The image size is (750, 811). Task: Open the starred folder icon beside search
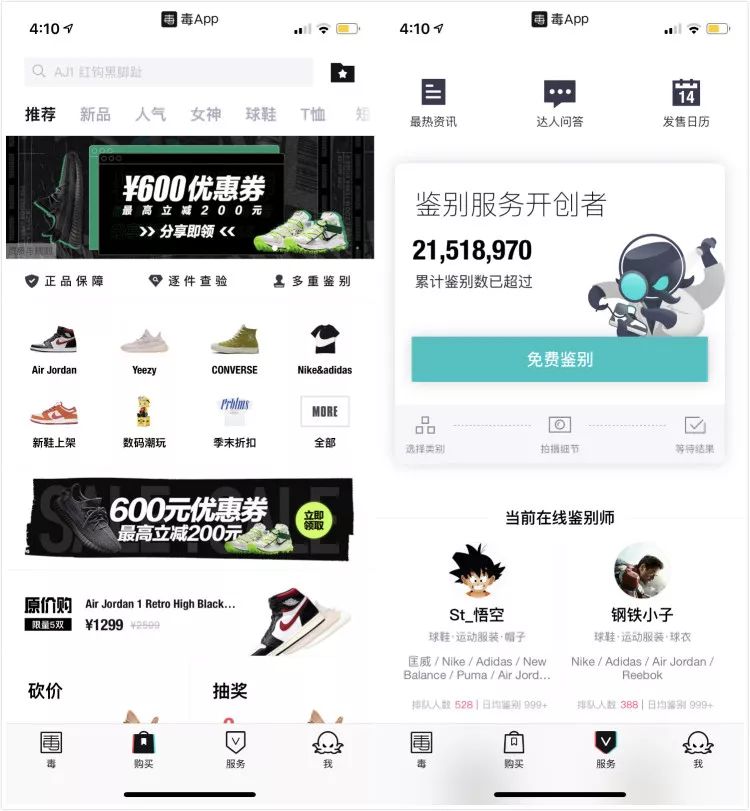342,72
